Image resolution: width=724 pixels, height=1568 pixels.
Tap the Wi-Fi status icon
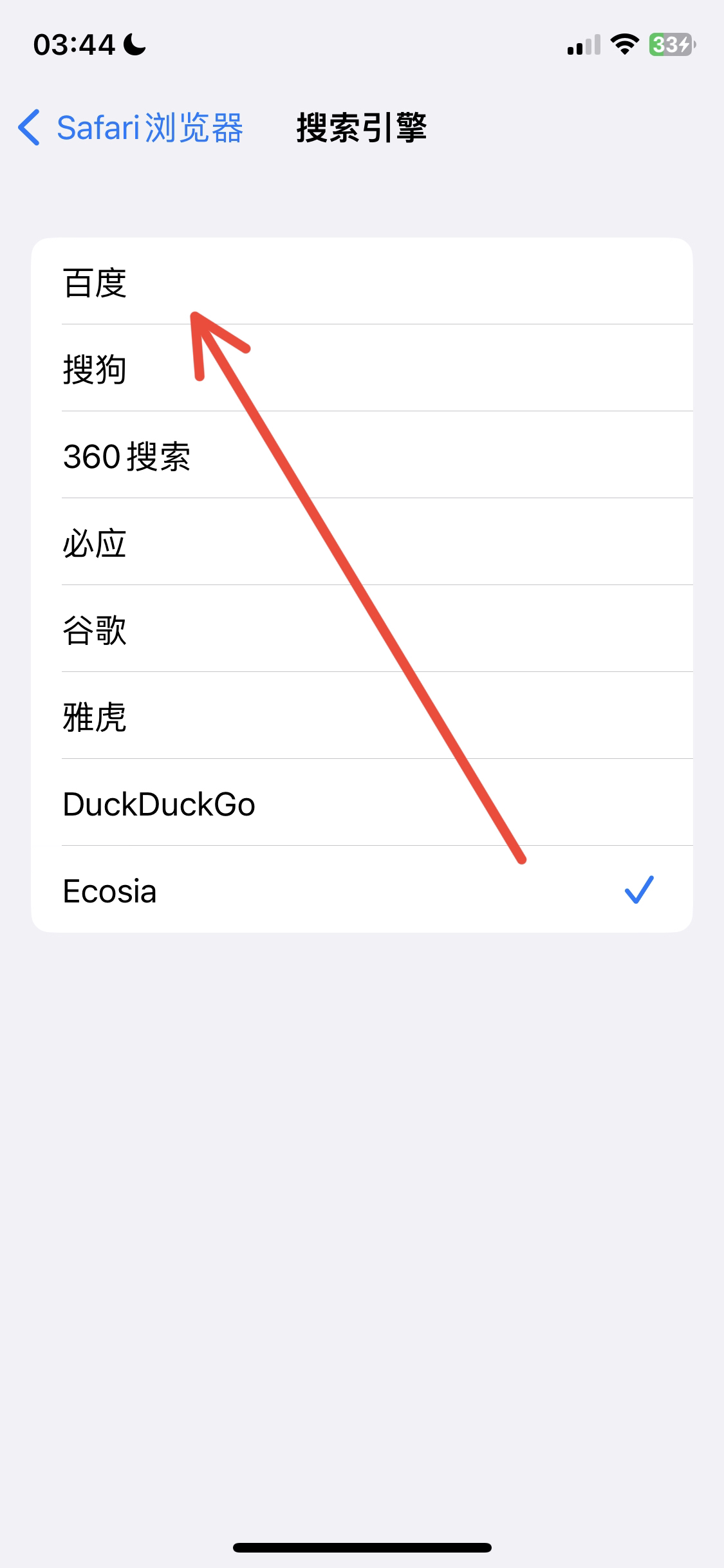(x=622, y=45)
